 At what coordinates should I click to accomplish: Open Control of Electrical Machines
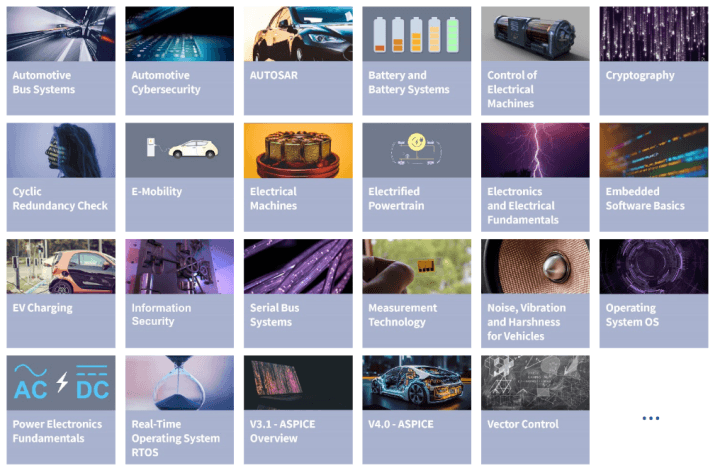[535, 61]
